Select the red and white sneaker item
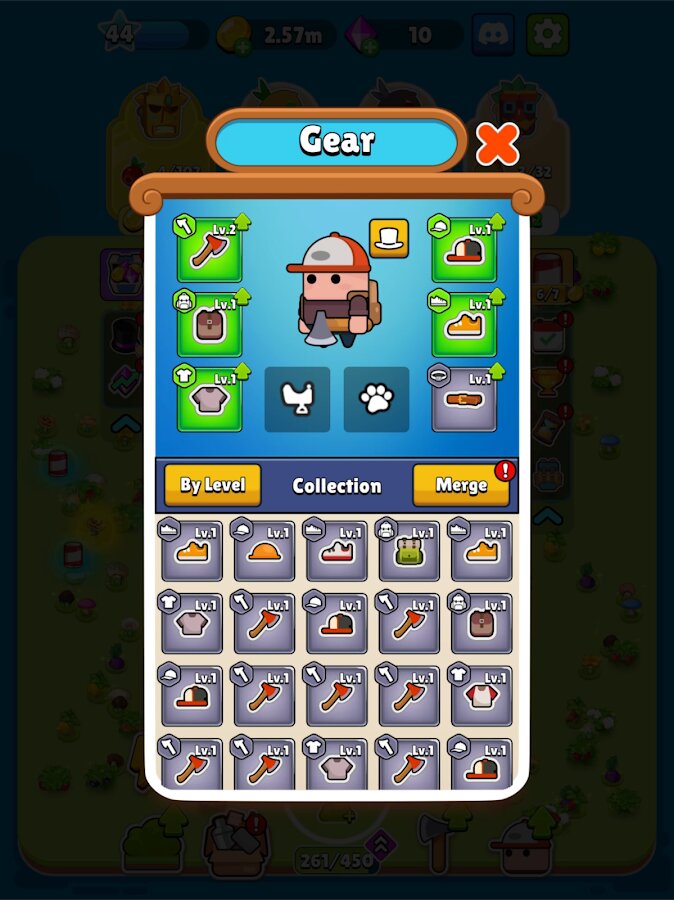The image size is (674, 900). pyautogui.click(x=337, y=550)
